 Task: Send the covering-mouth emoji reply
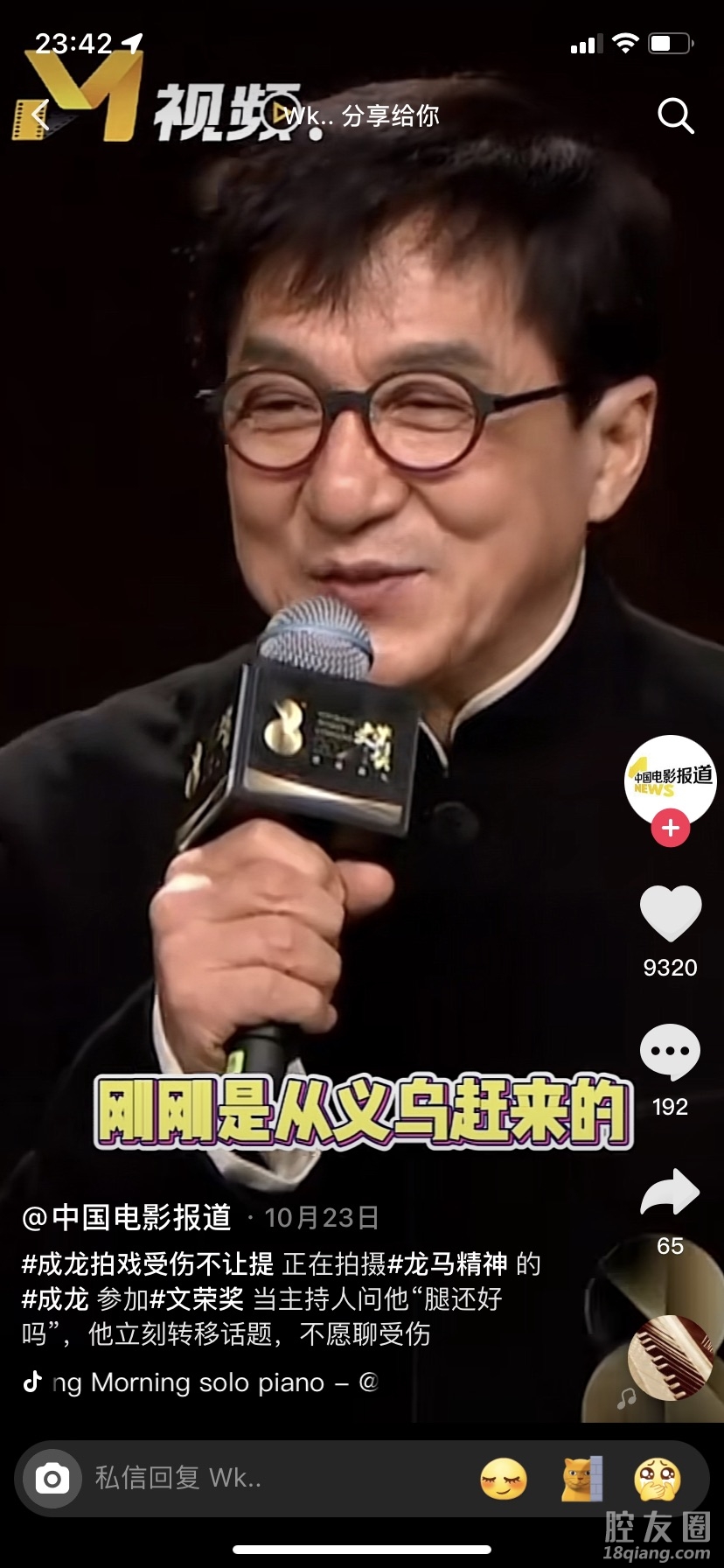658,1480
